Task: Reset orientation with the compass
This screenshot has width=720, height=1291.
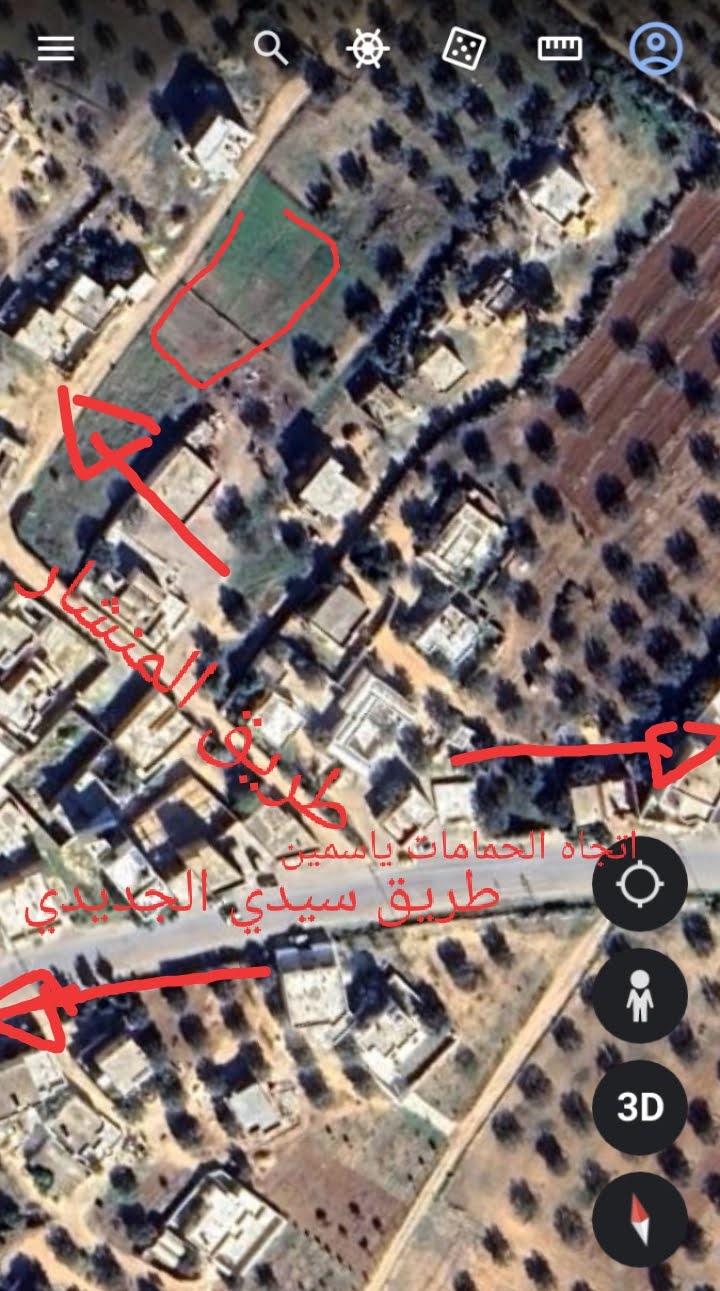Action: point(640,1219)
